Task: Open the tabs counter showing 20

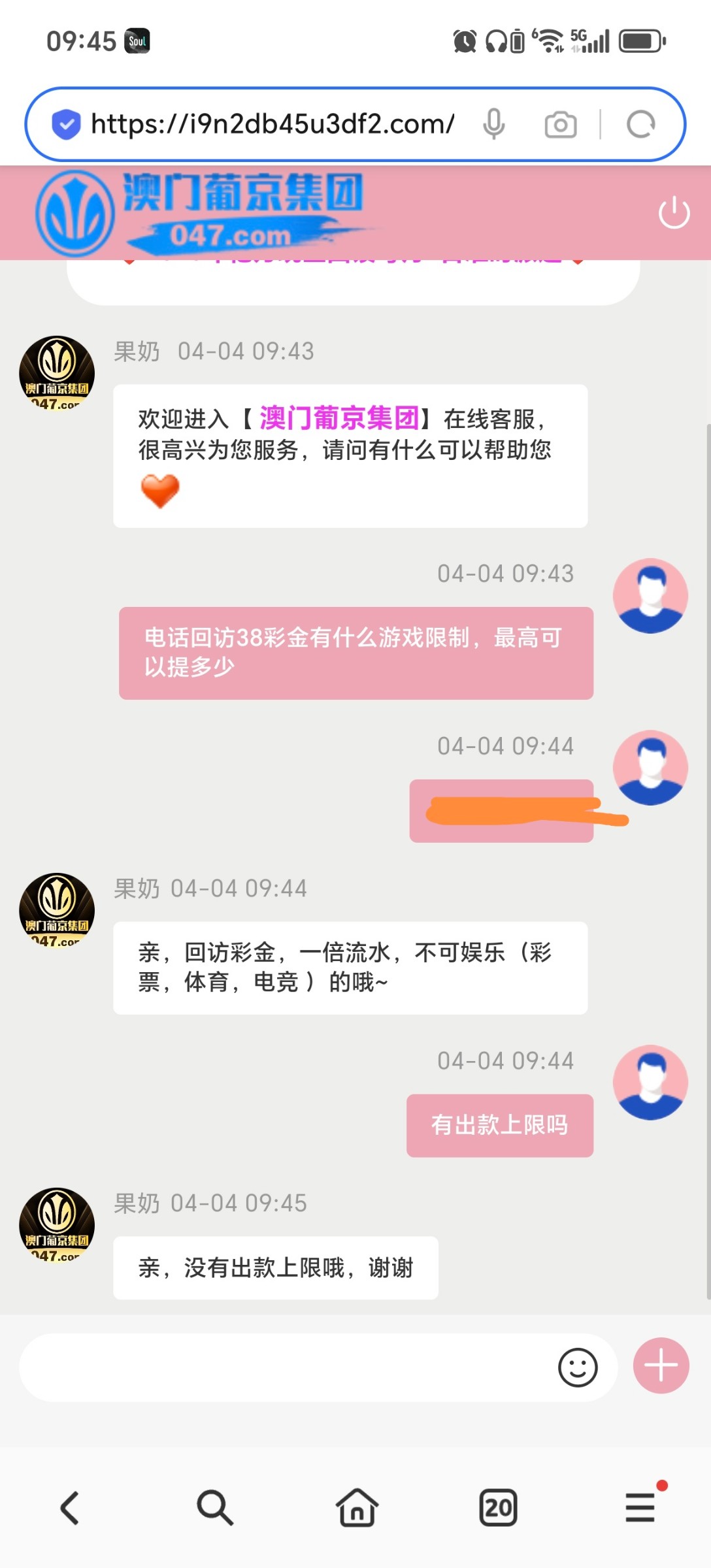Action: 497,1508
